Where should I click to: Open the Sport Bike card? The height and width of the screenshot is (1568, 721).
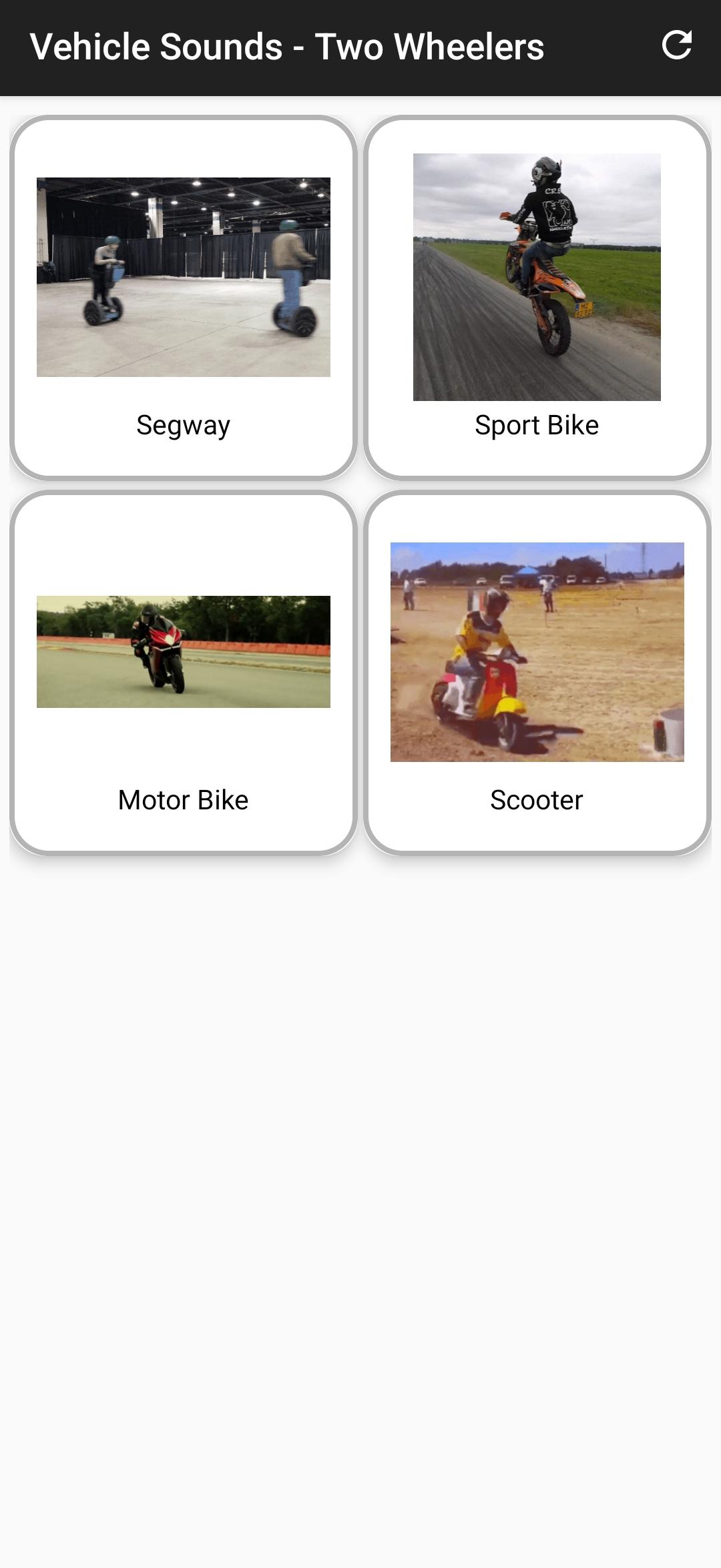537,298
